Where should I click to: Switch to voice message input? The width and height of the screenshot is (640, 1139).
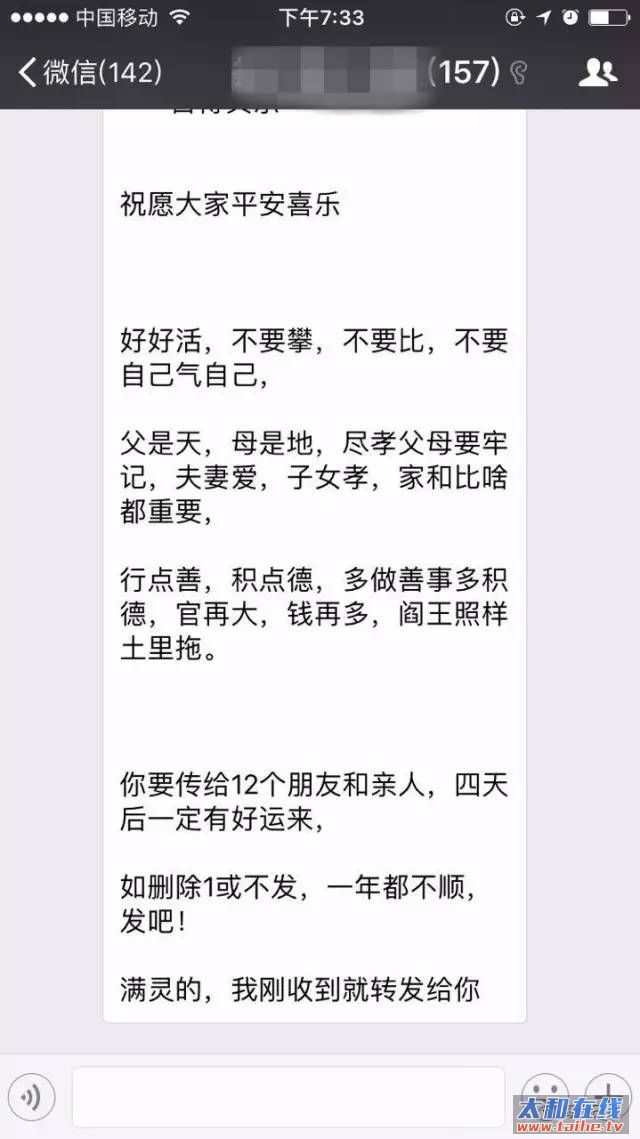[x=32, y=1098]
